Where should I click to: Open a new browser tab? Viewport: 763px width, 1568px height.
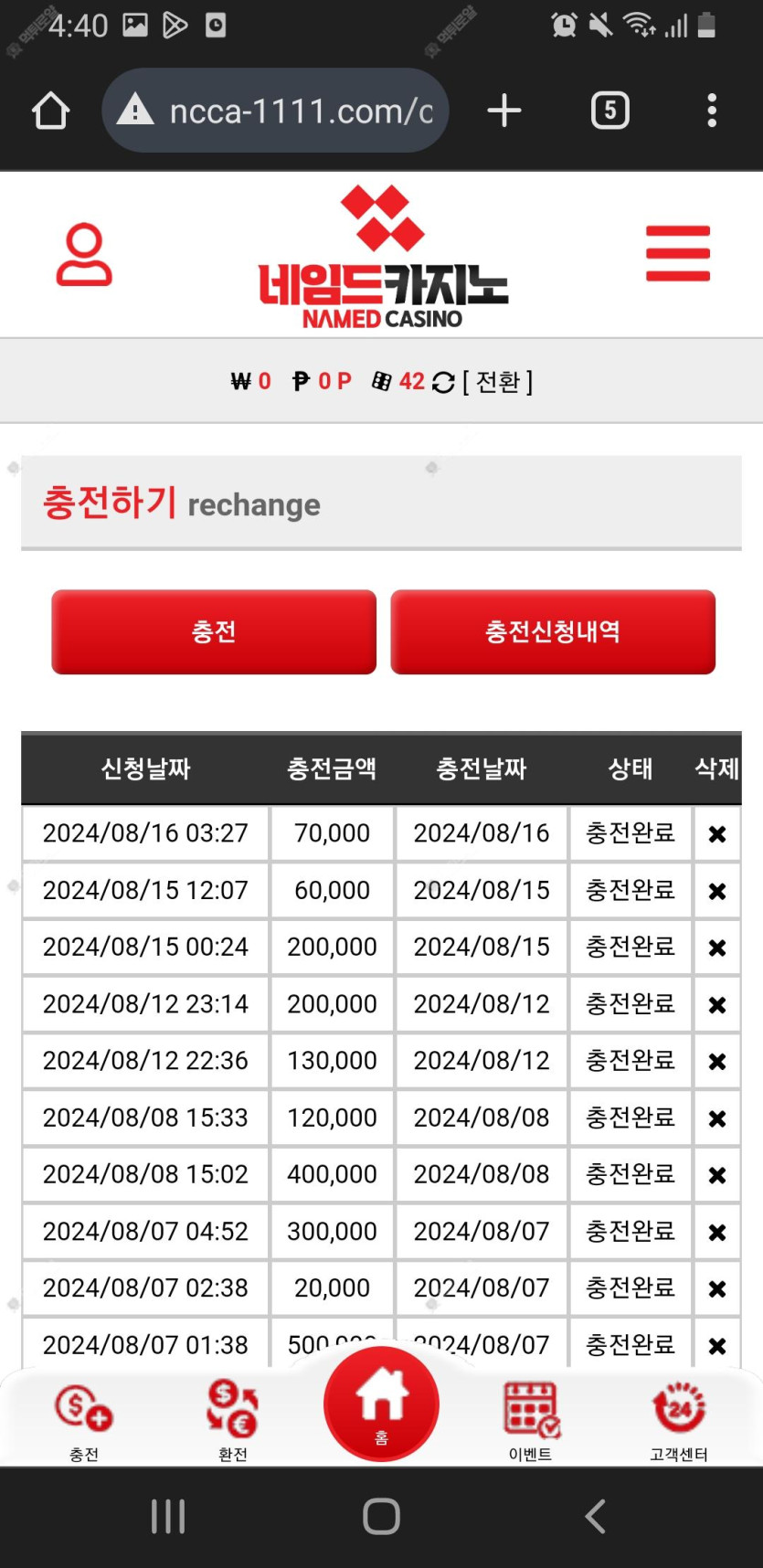pyautogui.click(x=504, y=111)
